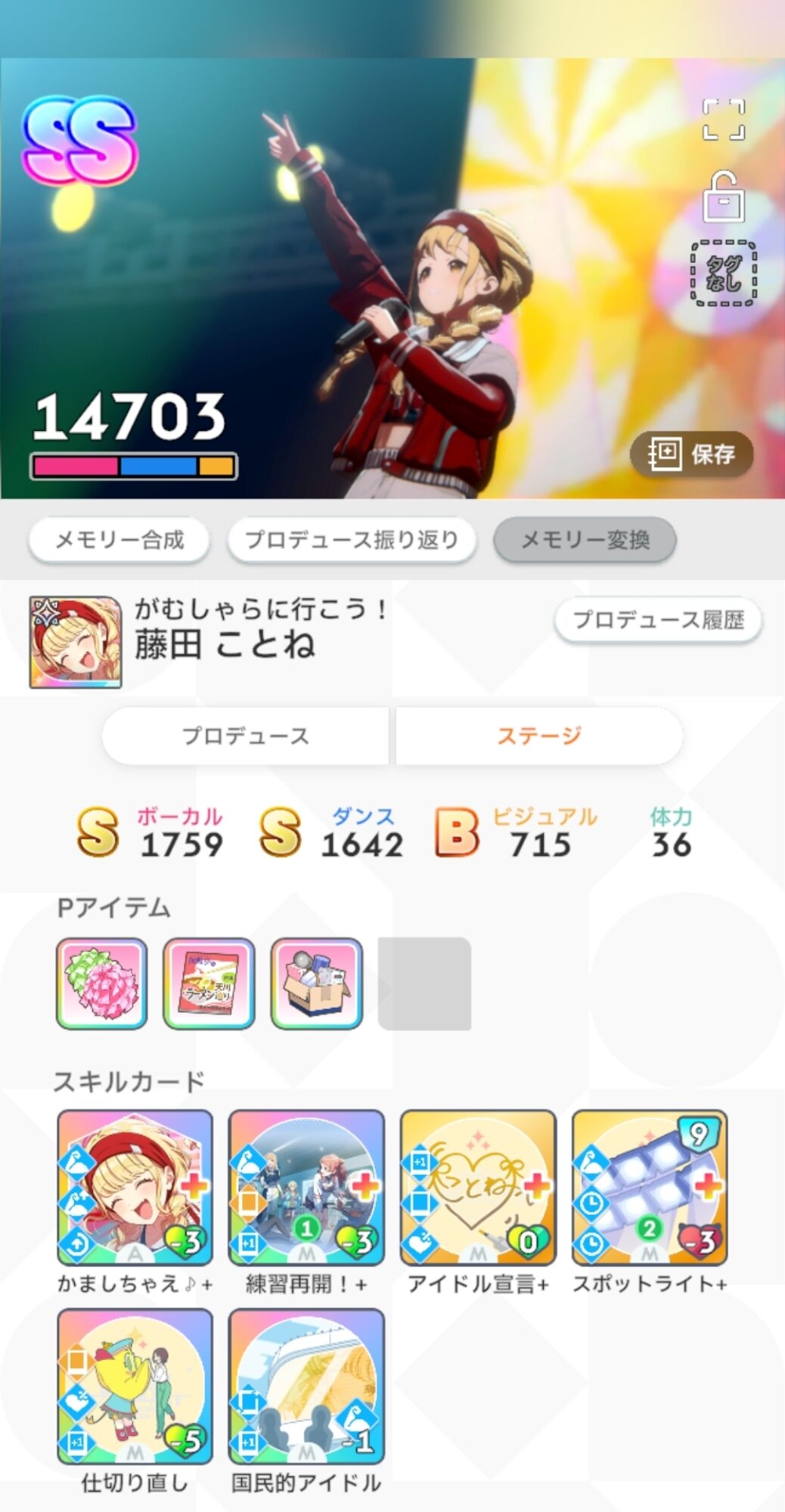The height and width of the screenshot is (1512, 785).
Task: Open the pink pom-pom P item
Action: click(x=102, y=984)
